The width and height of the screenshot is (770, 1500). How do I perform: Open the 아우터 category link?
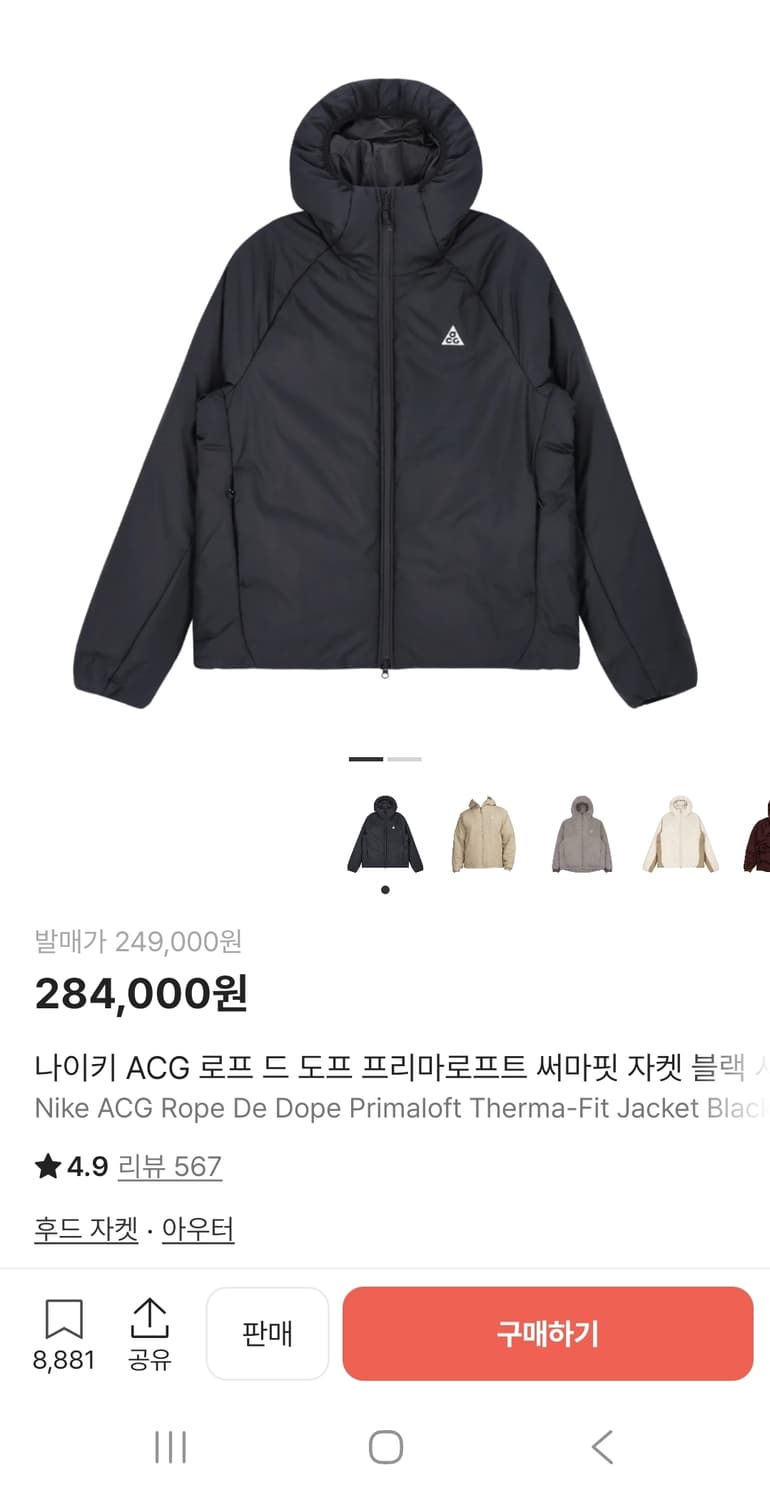tap(196, 1231)
